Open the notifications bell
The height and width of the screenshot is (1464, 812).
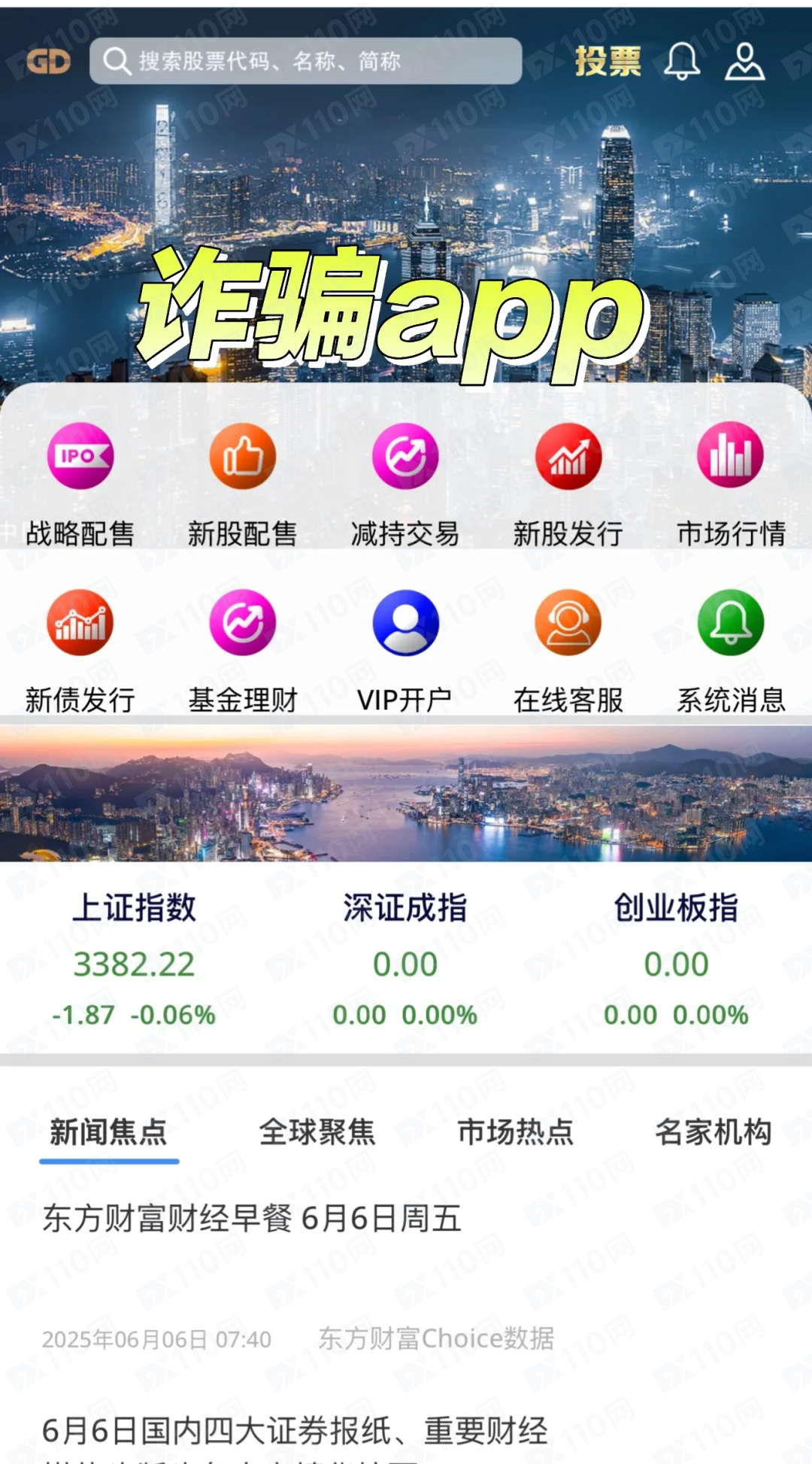click(681, 61)
